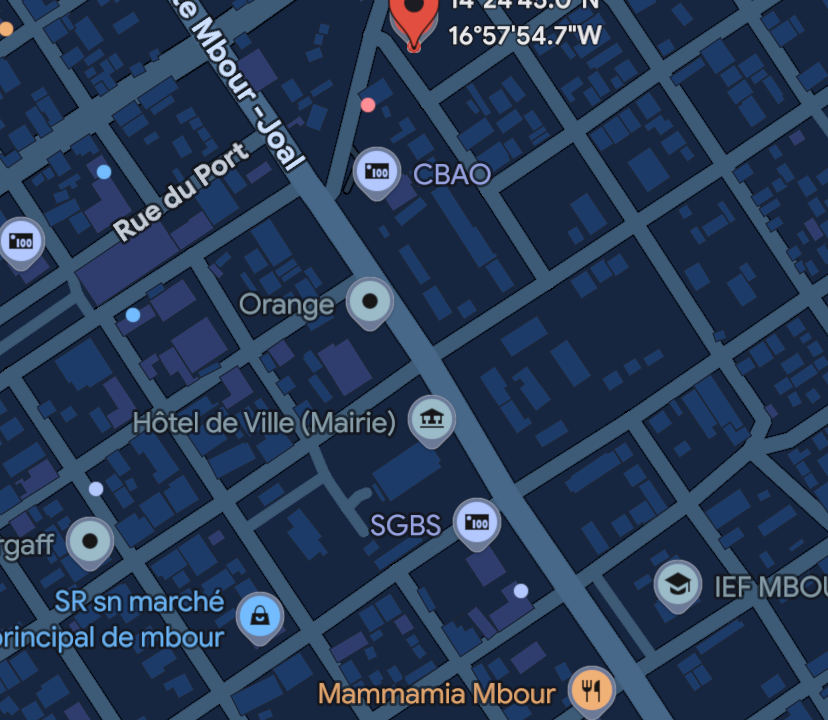Select Mammamia Mbour restaurant marker
828x720 pixels.
tap(591, 689)
